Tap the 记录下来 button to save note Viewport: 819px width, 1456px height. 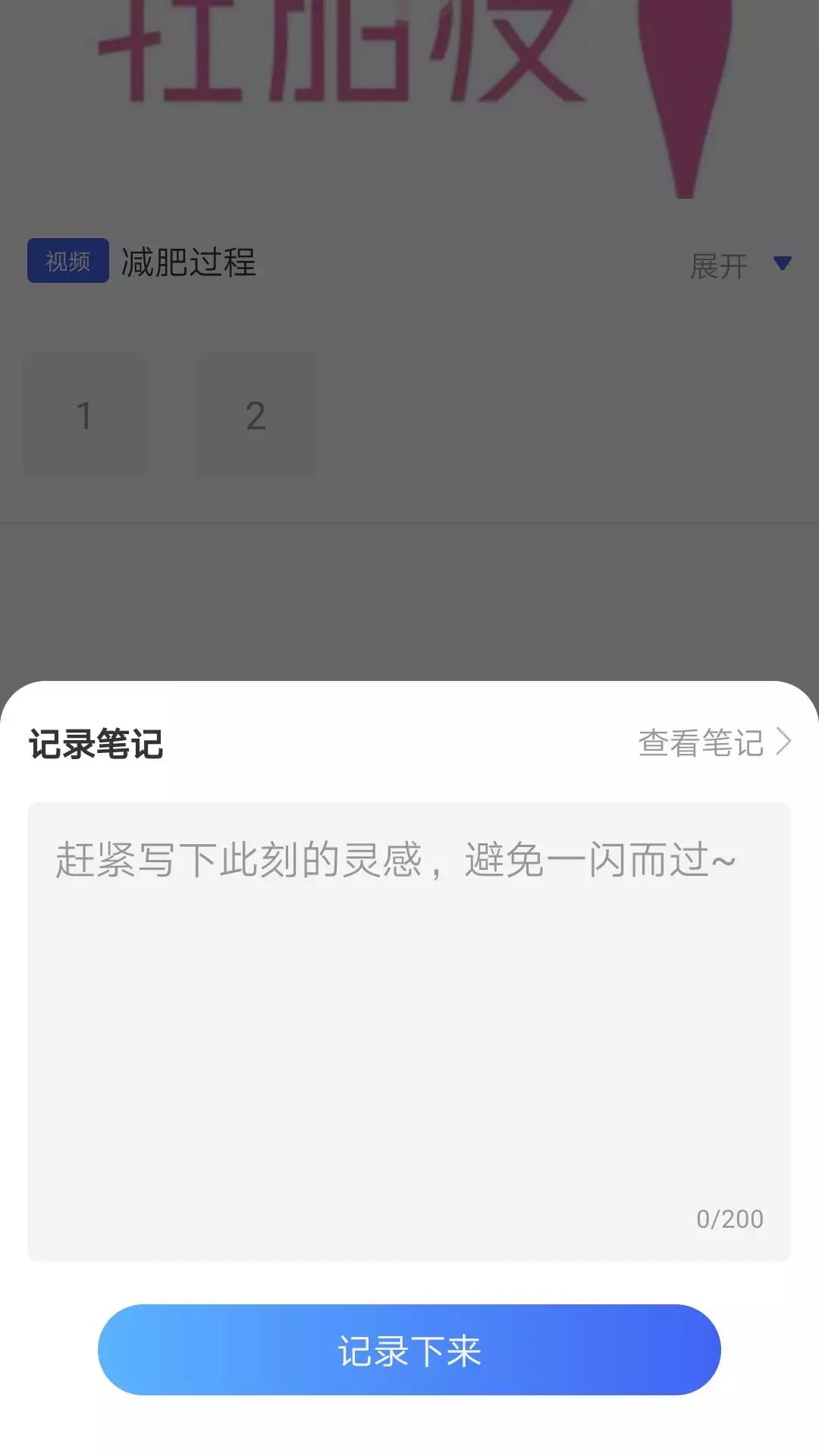pos(409,1350)
